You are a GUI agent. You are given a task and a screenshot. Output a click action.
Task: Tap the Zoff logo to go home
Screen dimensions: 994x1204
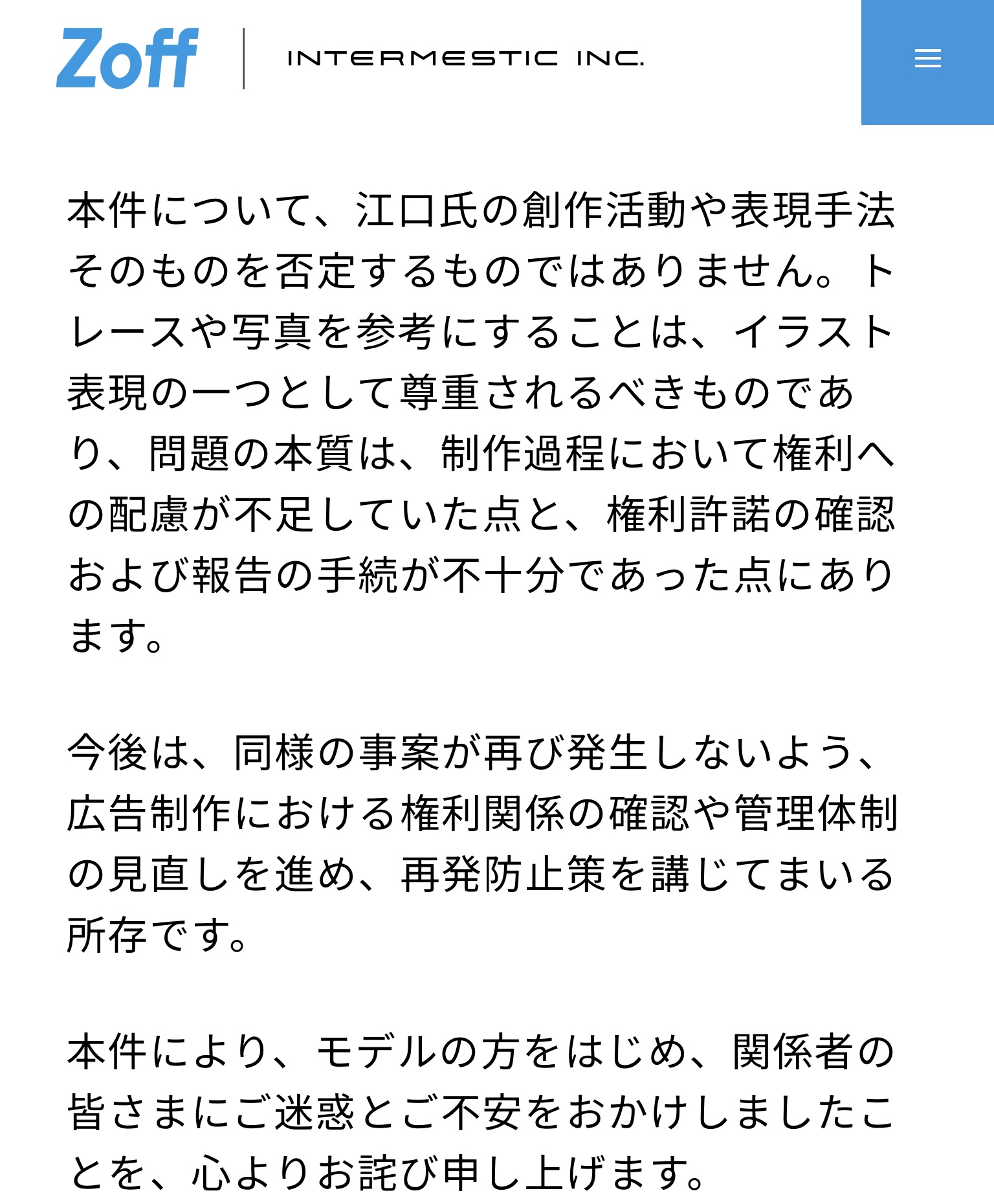coord(127,58)
